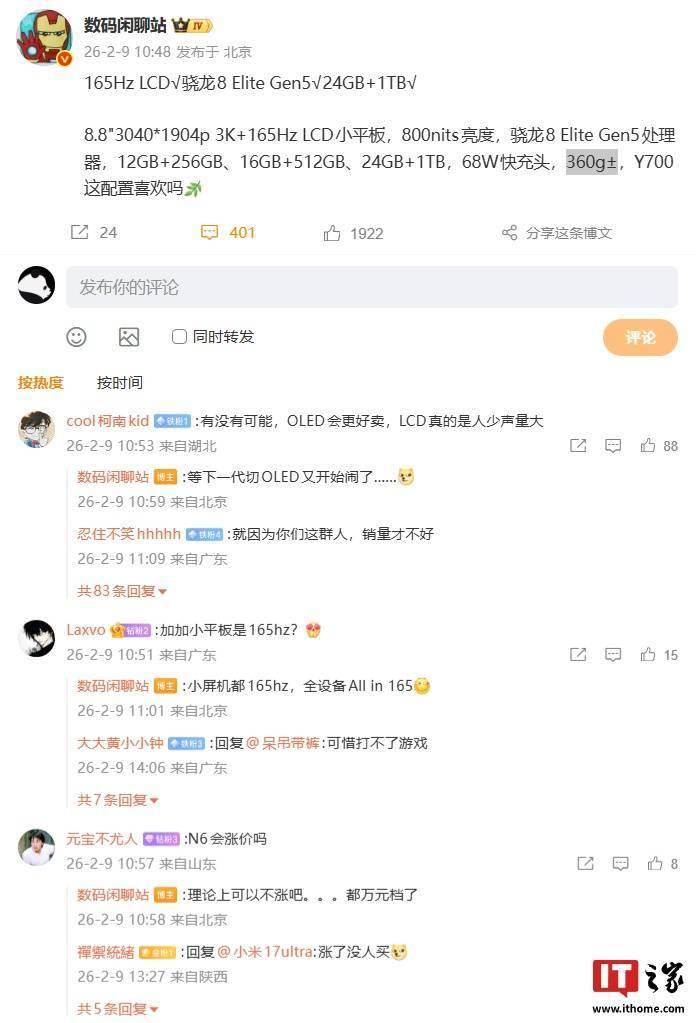Switch to the 按时间 sorting tab

119,382
